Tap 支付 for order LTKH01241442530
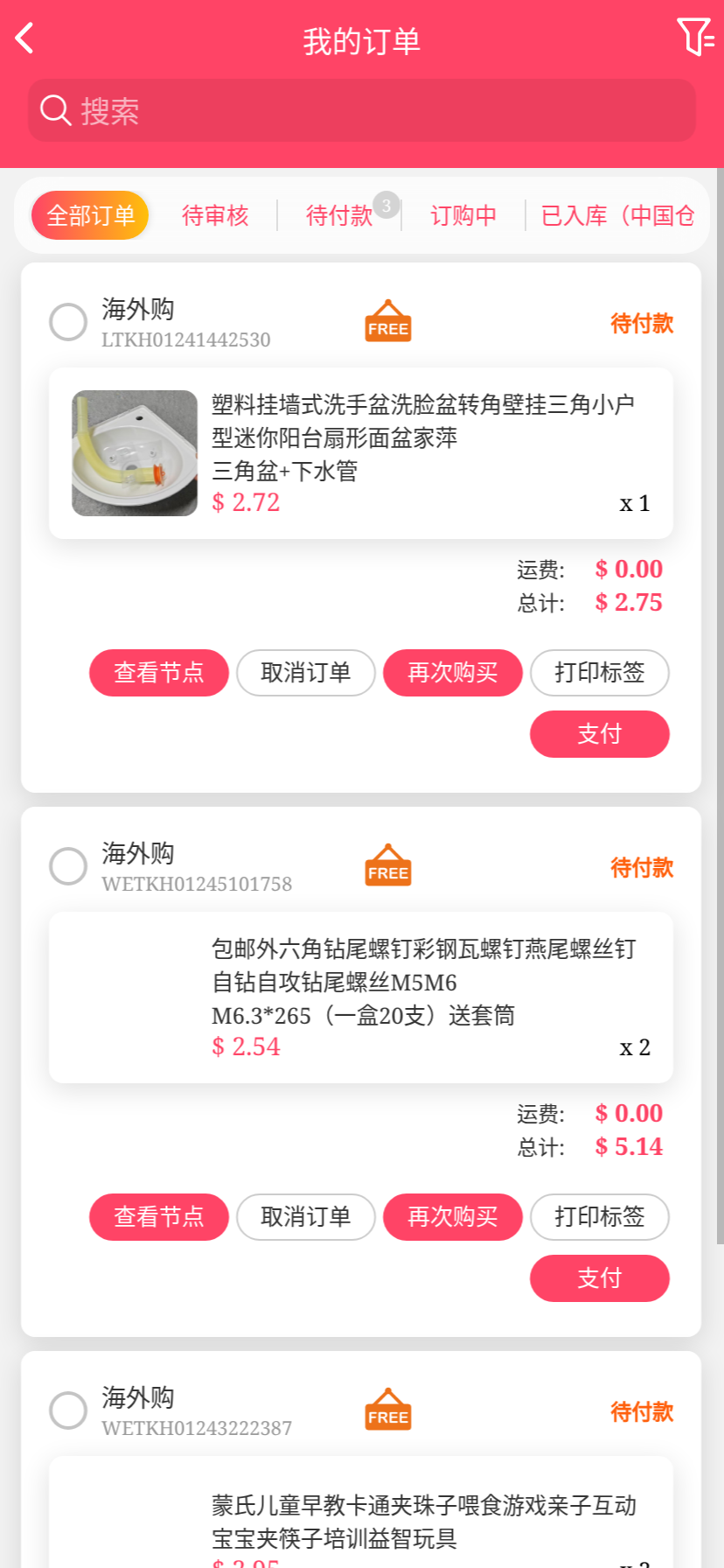The height and width of the screenshot is (1568, 724). click(600, 734)
